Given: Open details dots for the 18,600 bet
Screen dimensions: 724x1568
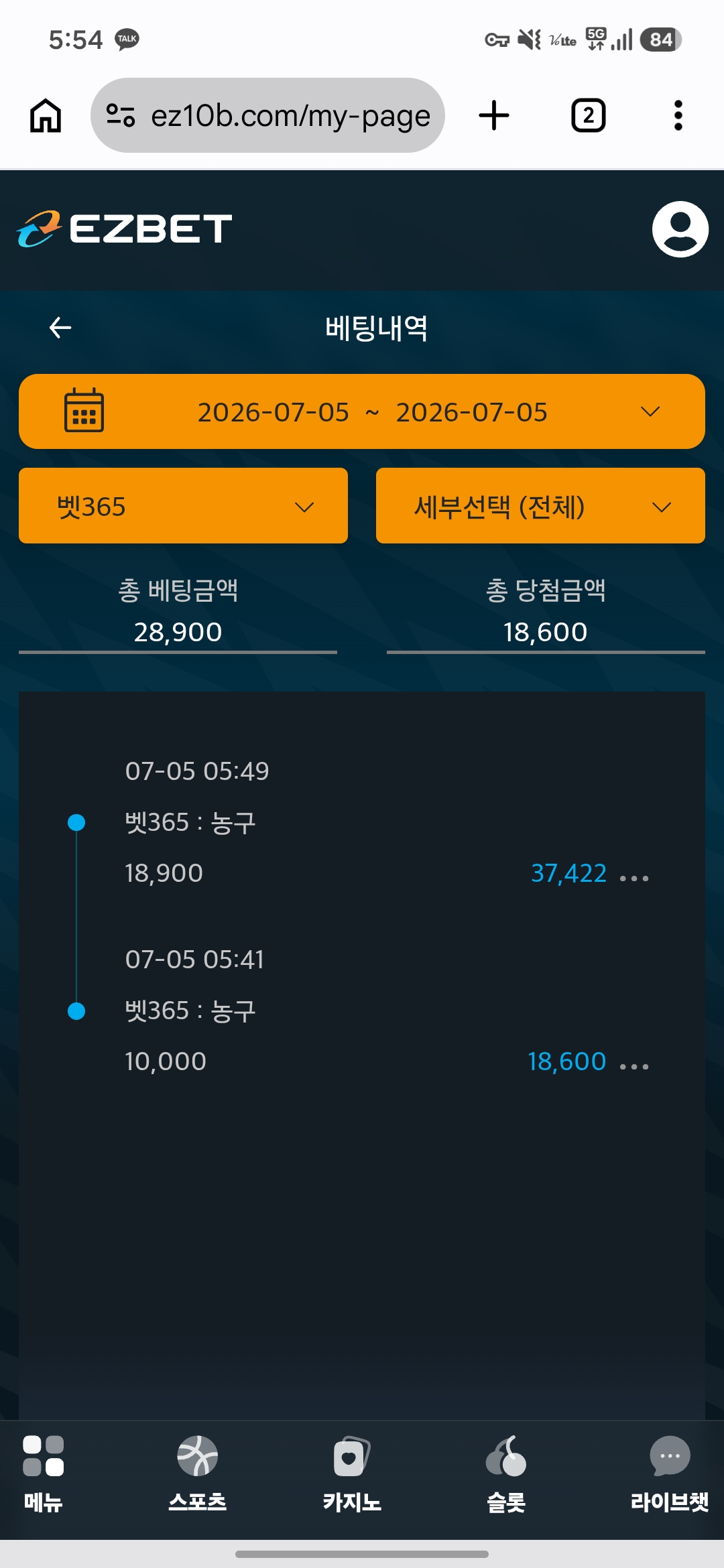Looking at the screenshot, I should coord(634,1066).
